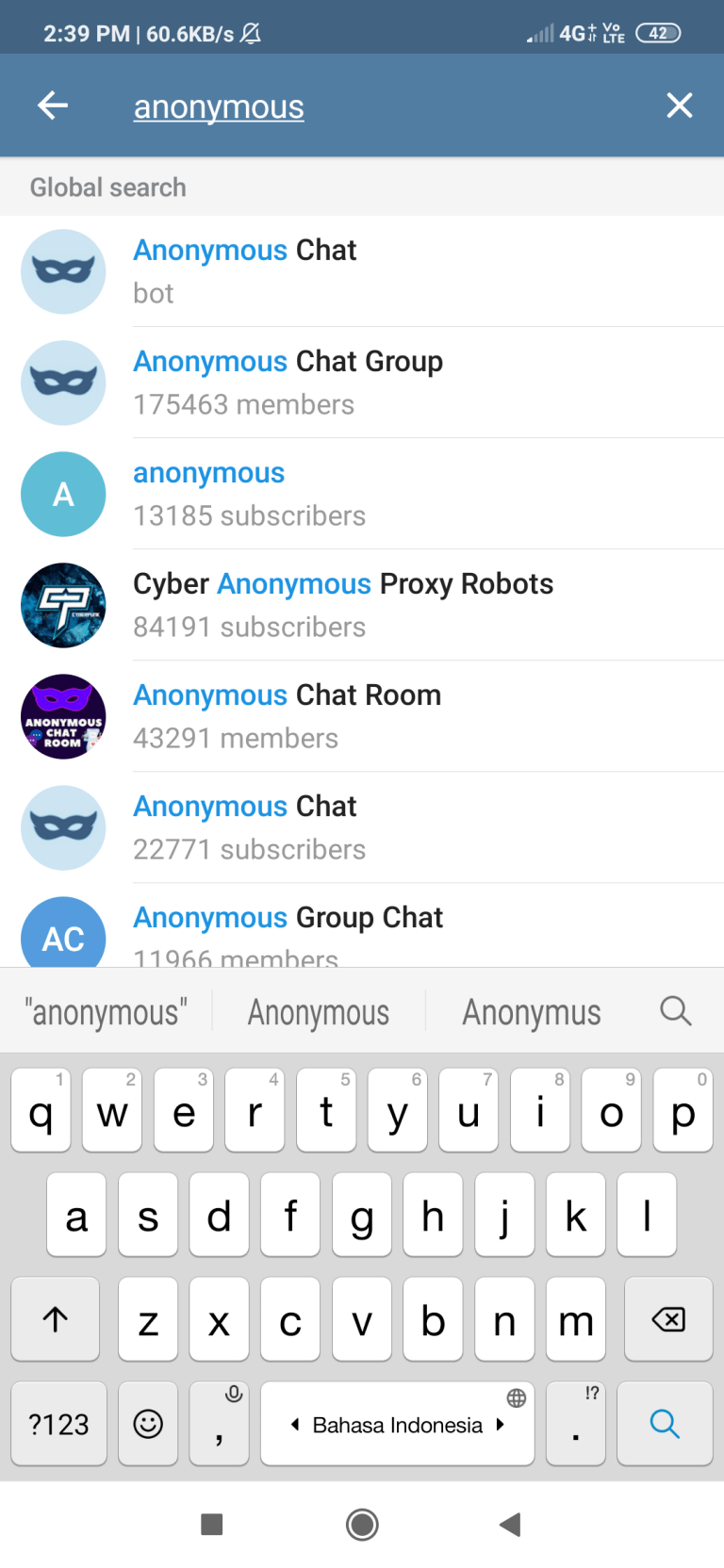This screenshot has height=1568, width=724.
Task: Long-press alternative: tap comma key for voice input
Action: 219,1423
